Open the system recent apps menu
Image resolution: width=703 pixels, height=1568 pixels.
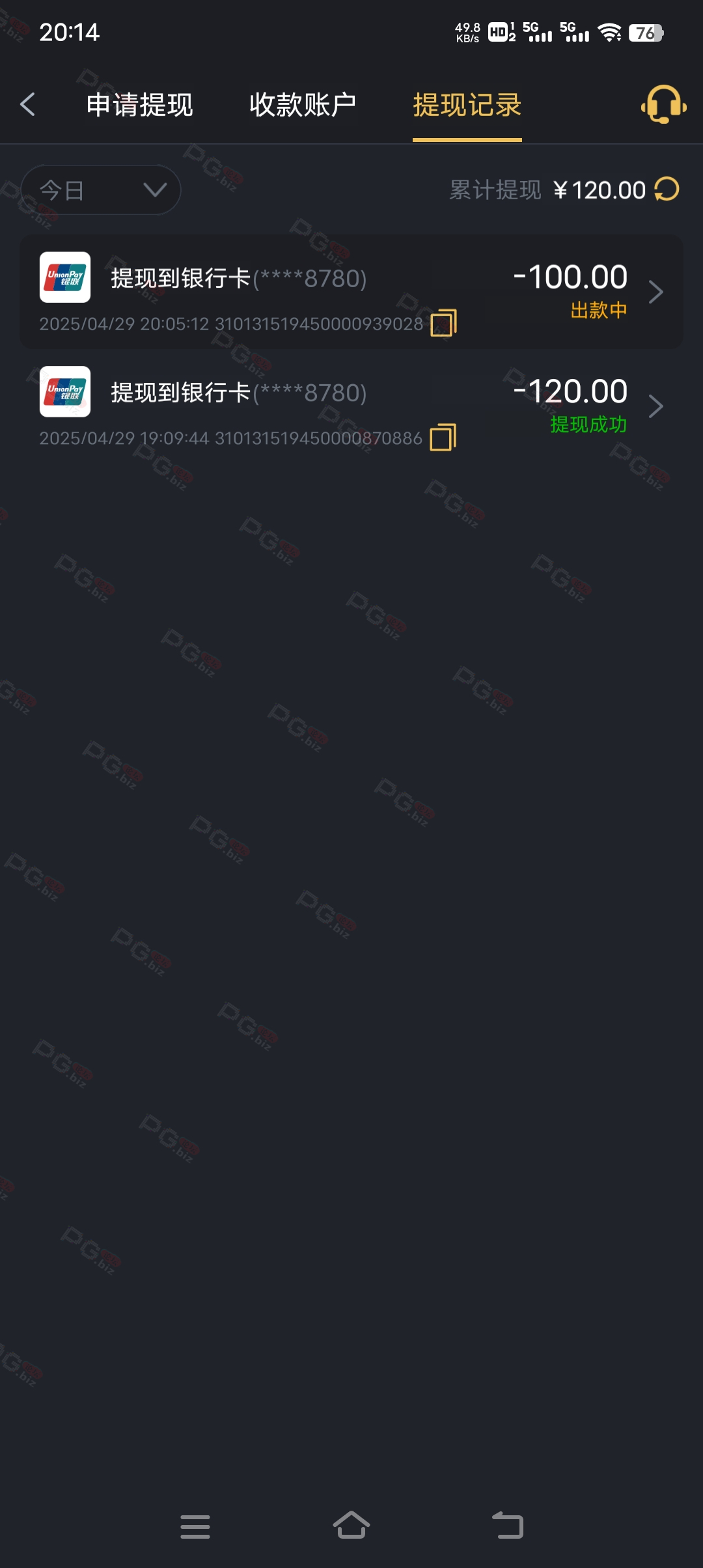click(195, 1526)
